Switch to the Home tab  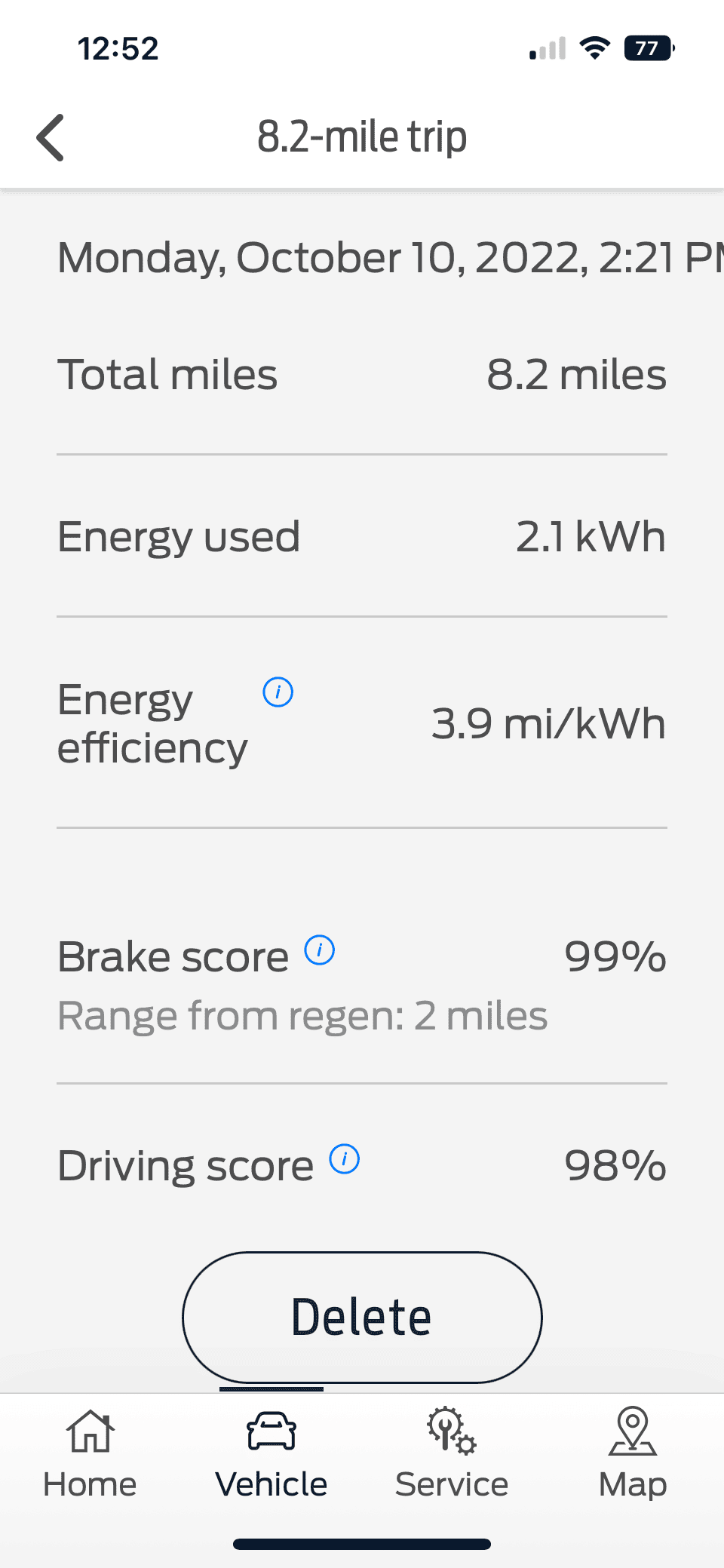coord(90,1453)
